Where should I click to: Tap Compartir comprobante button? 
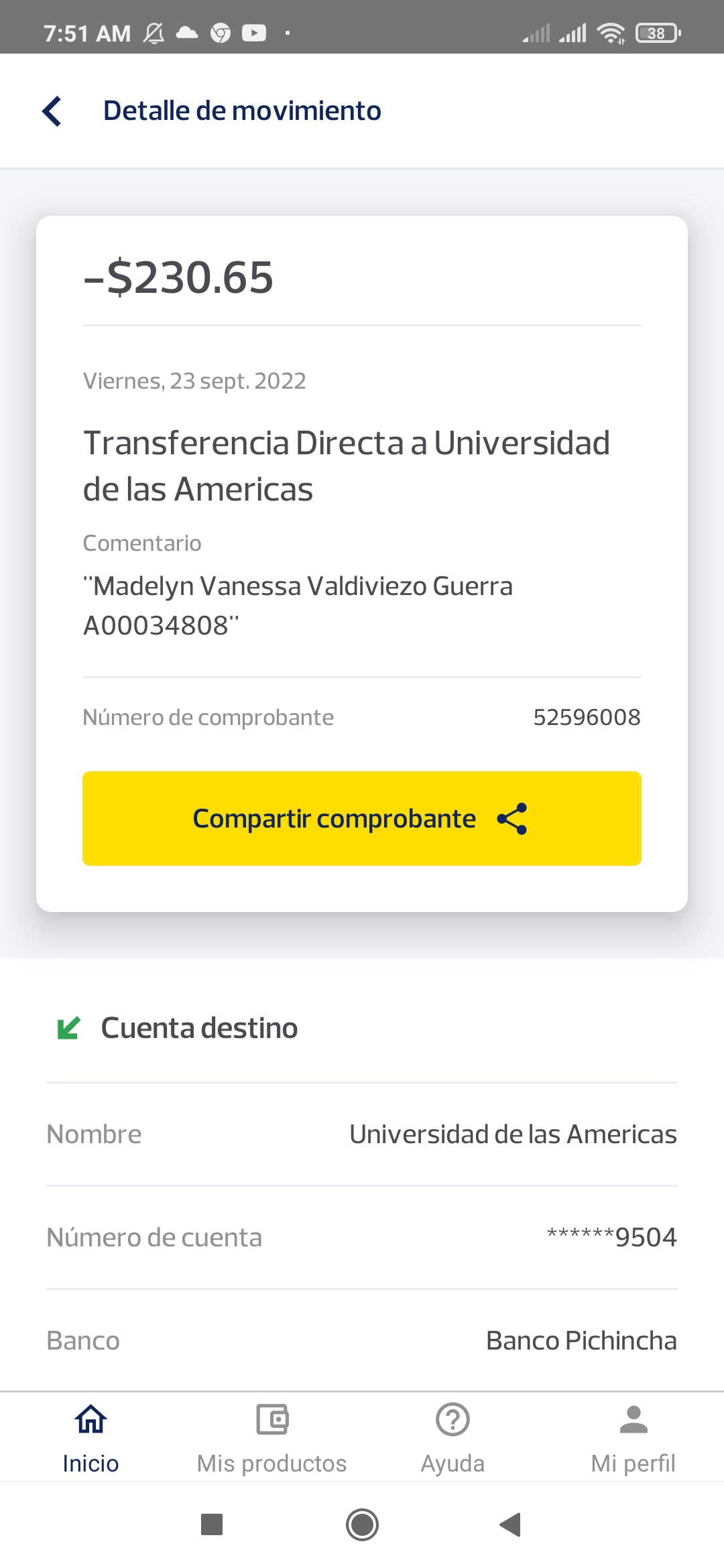[361, 818]
